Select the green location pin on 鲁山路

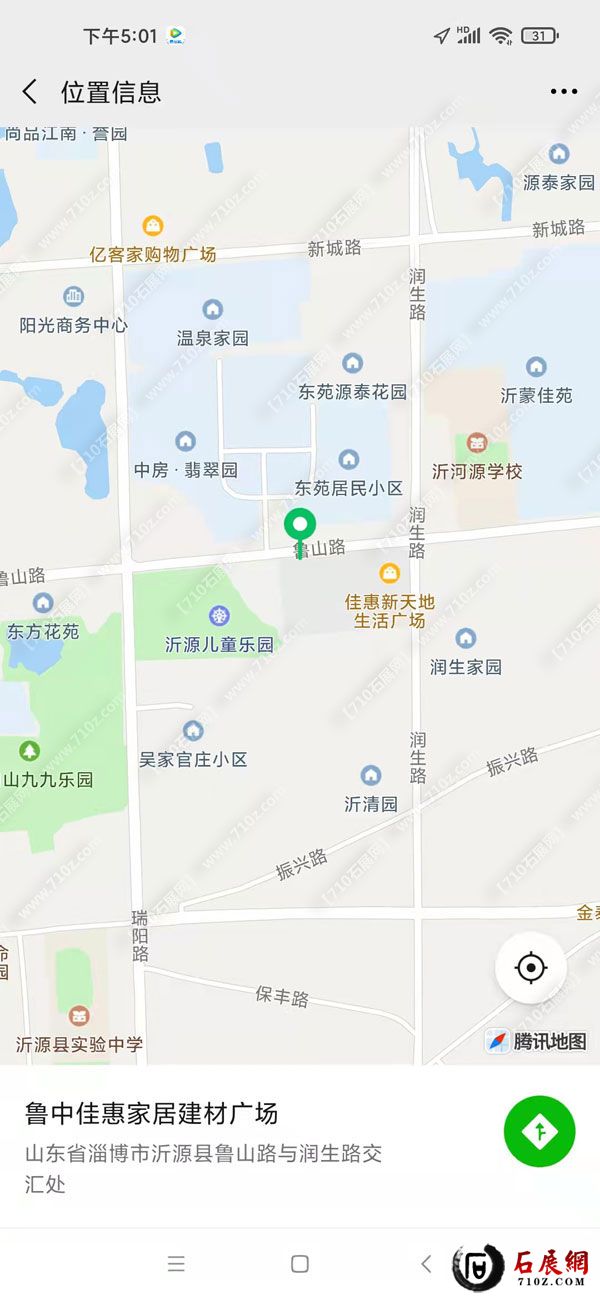pos(300,525)
